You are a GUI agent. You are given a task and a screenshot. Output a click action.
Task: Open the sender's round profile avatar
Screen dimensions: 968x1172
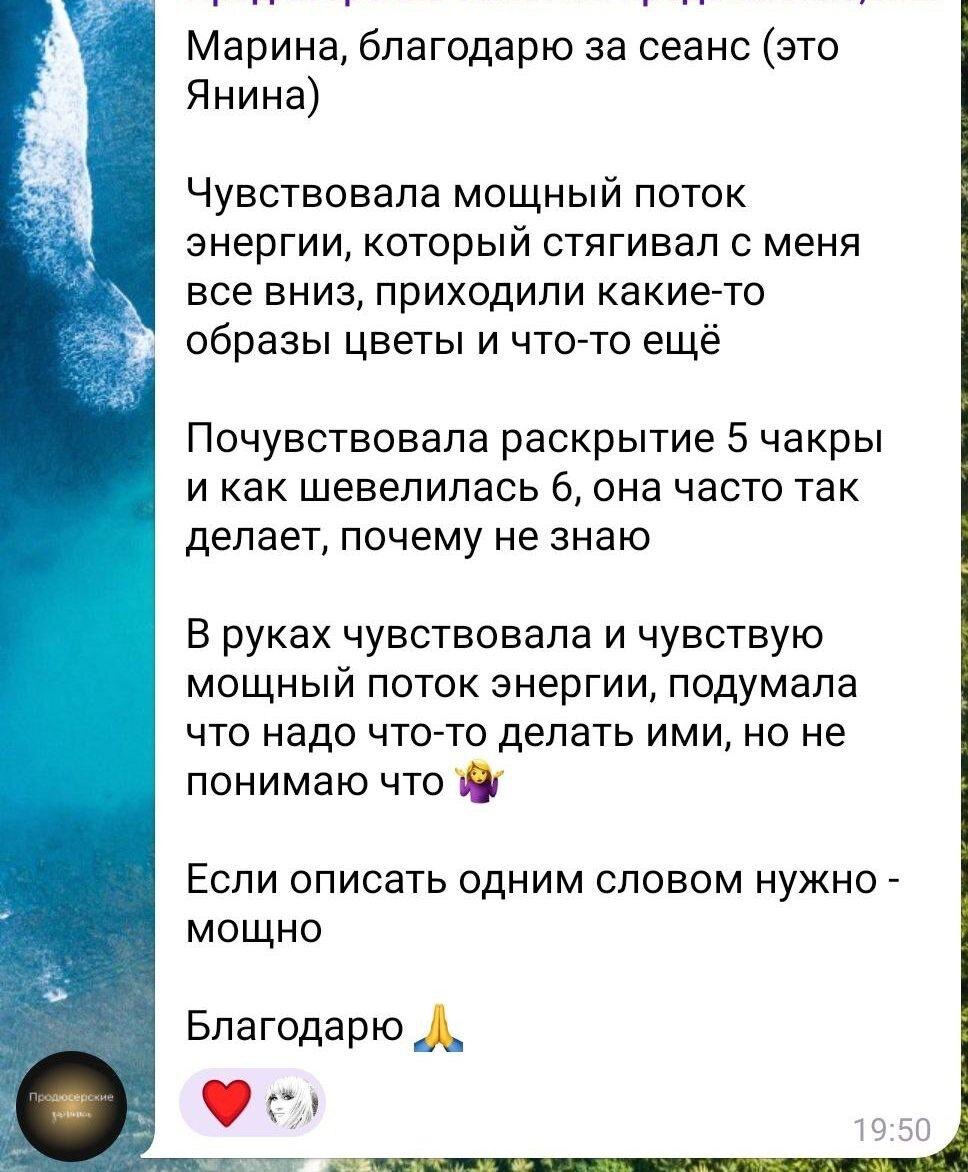pos(77,1105)
